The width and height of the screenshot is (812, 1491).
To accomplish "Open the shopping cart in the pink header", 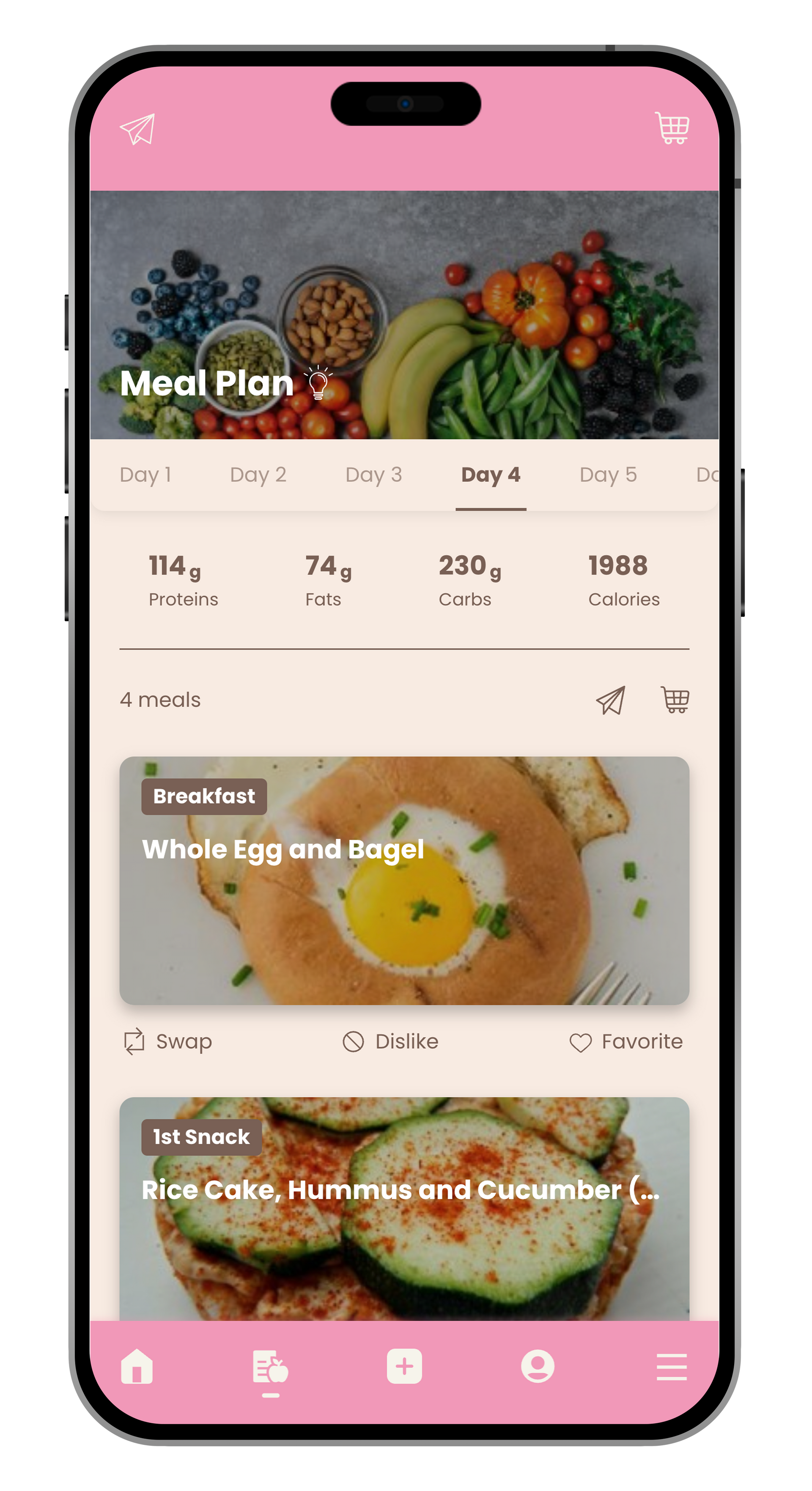I will [672, 127].
